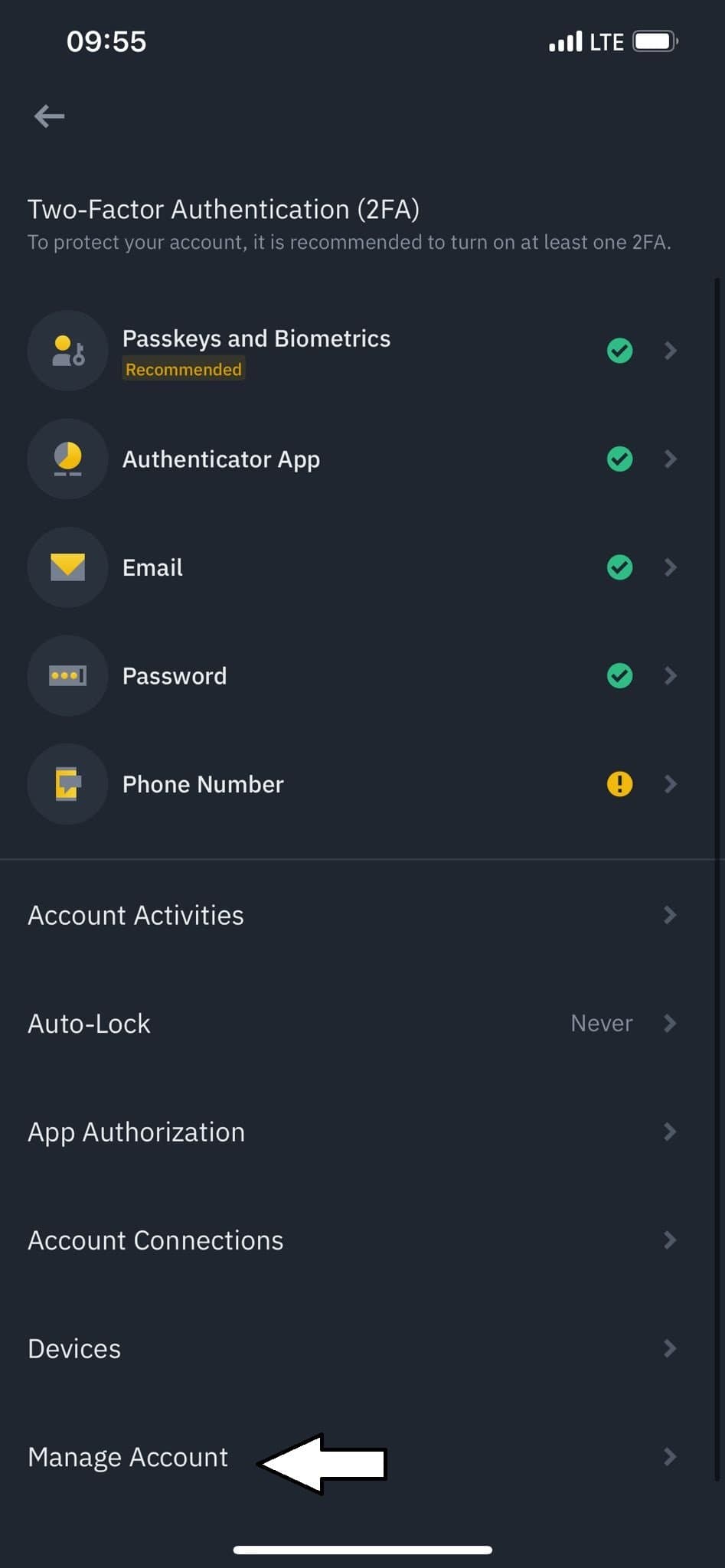View Account Activities
Viewport: 725px width, 1568px height.
click(x=136, y=915)
